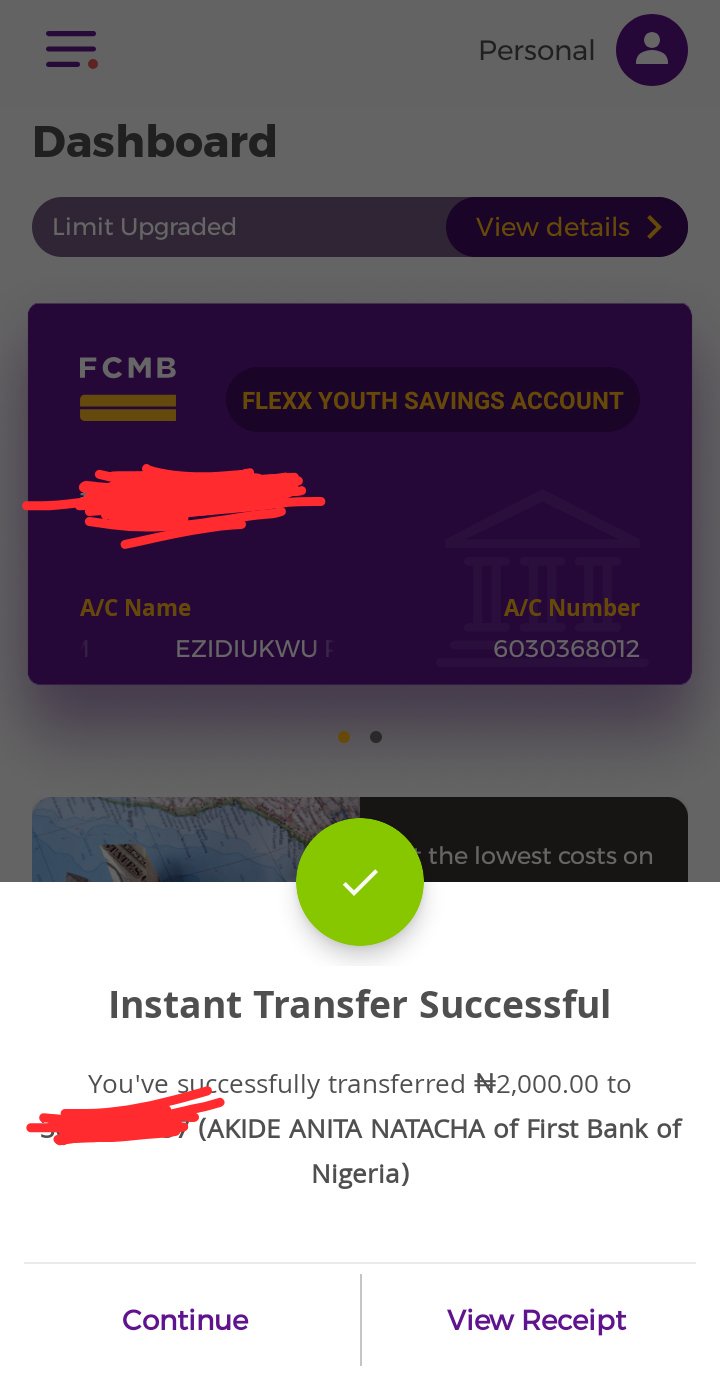The image size is (720, 1376).
Task: View Receipt for the transfer
Action: [536, 1320]
